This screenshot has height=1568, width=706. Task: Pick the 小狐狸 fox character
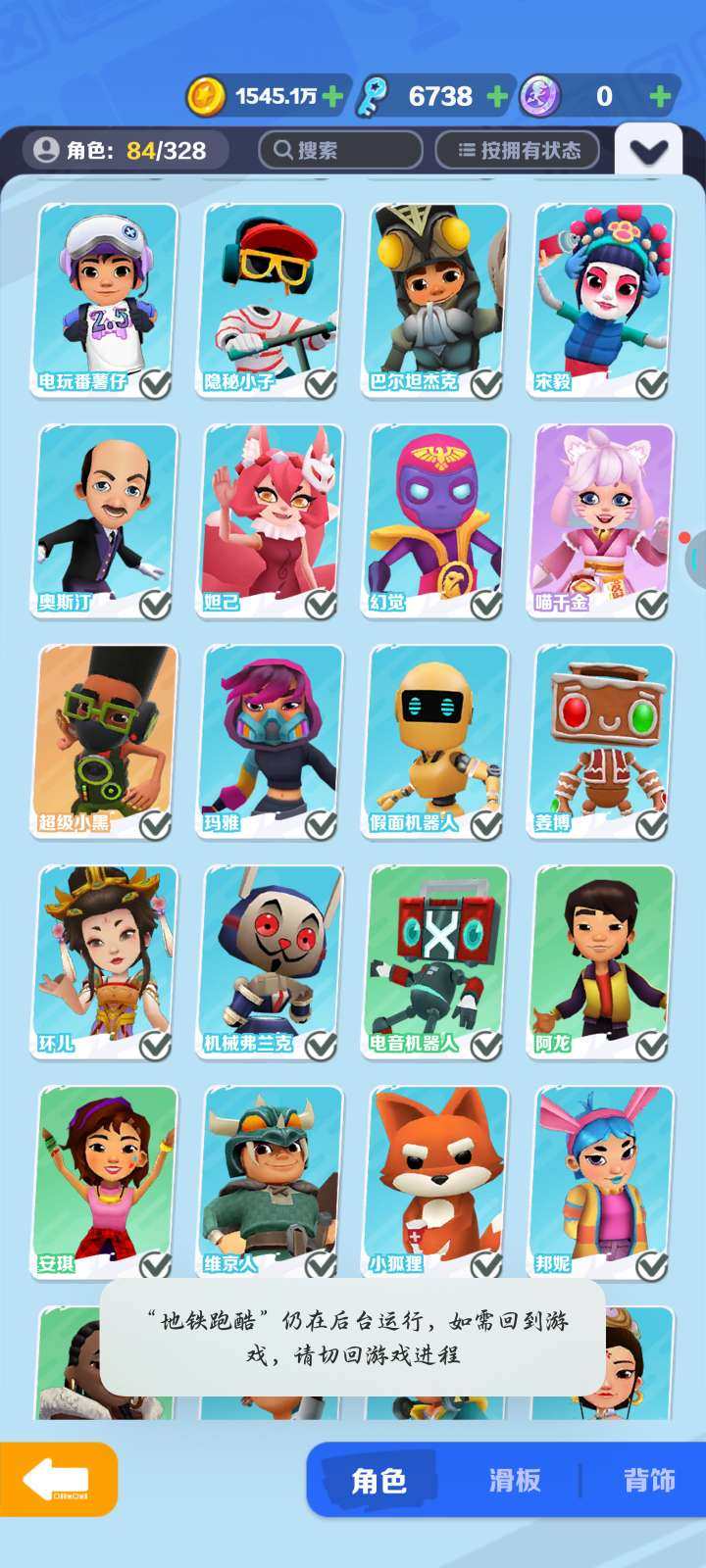click(x=436, y=1182)
